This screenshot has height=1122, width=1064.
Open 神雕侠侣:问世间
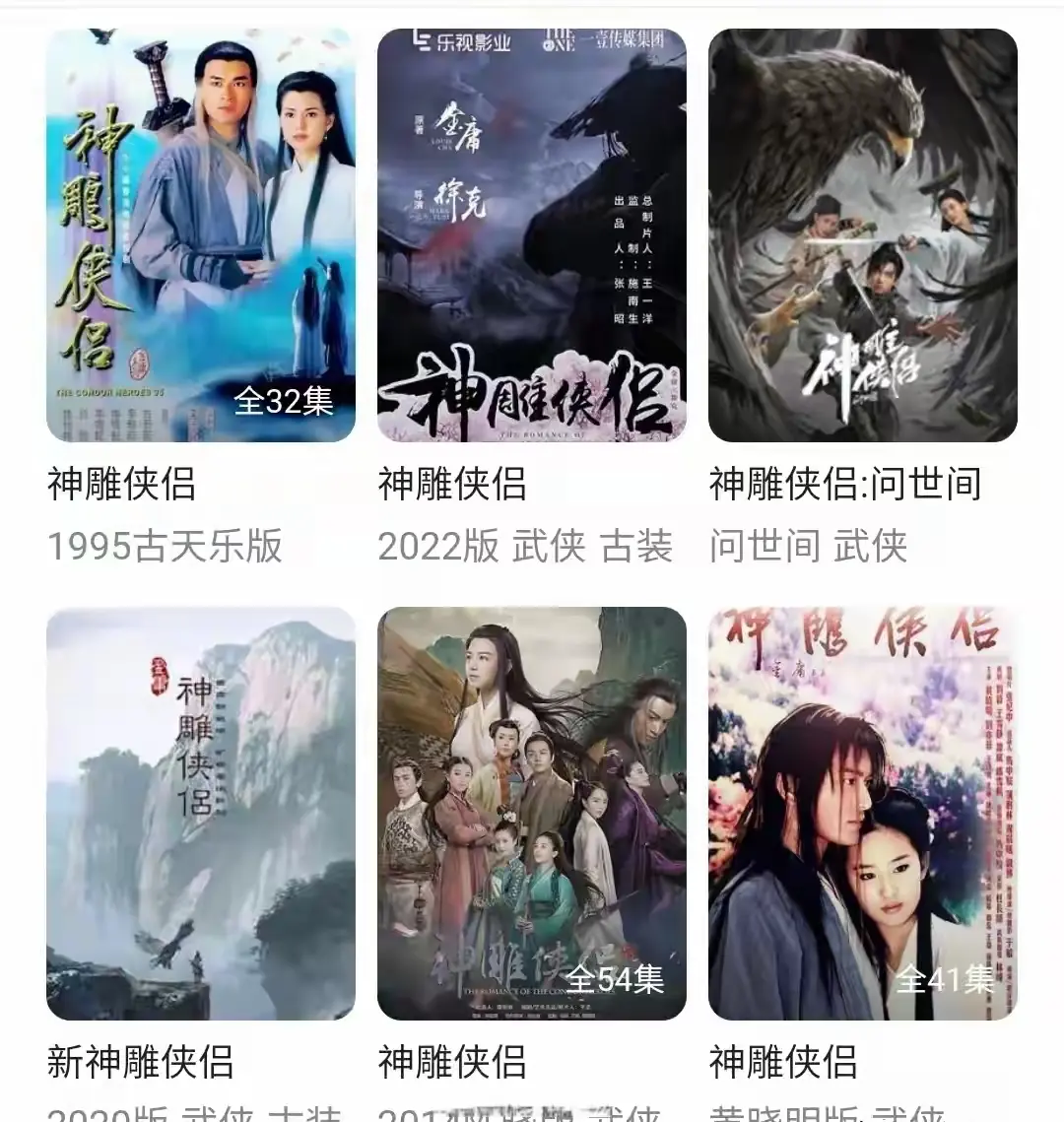862,235
